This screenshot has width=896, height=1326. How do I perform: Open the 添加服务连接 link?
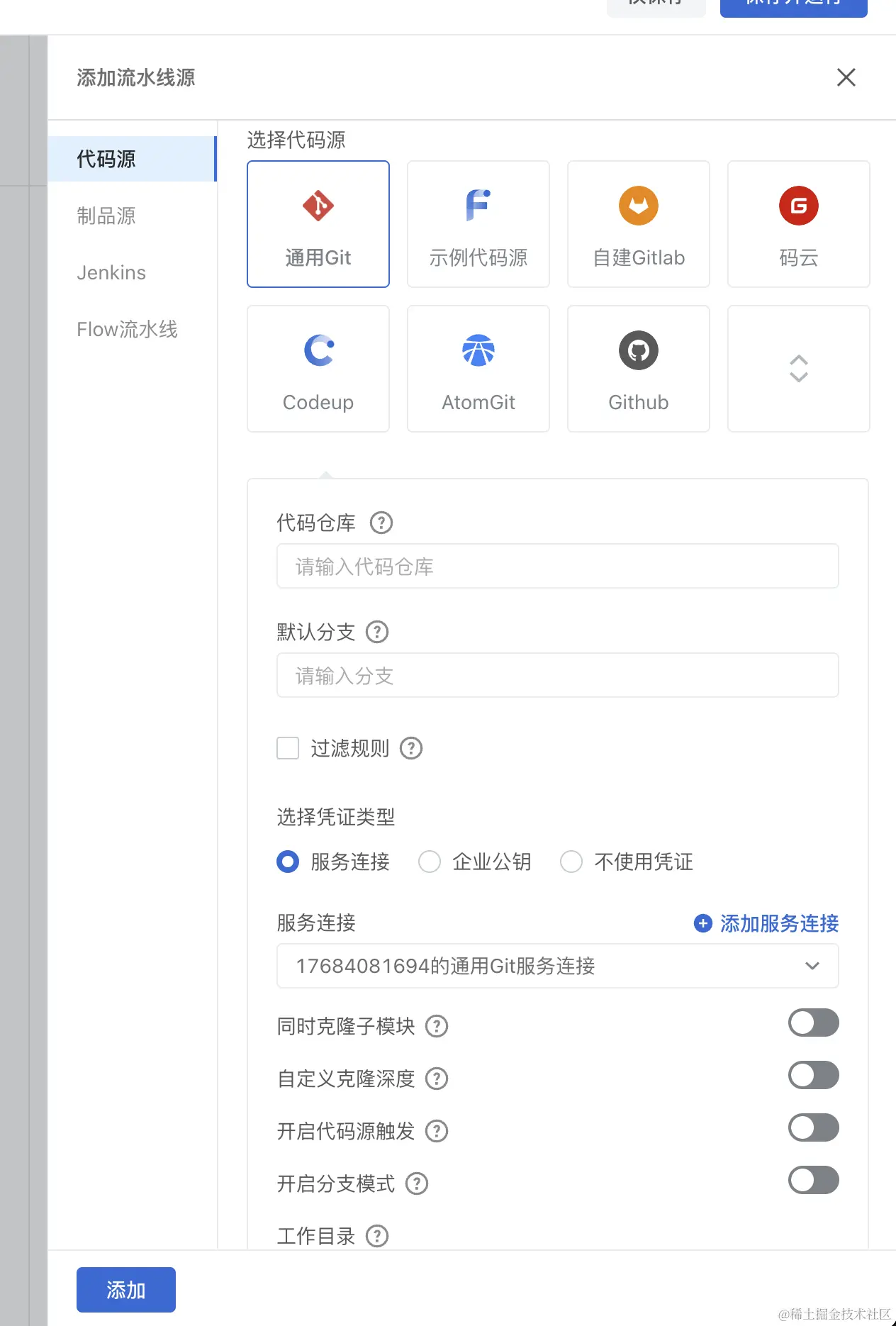(x=767, y=923)
